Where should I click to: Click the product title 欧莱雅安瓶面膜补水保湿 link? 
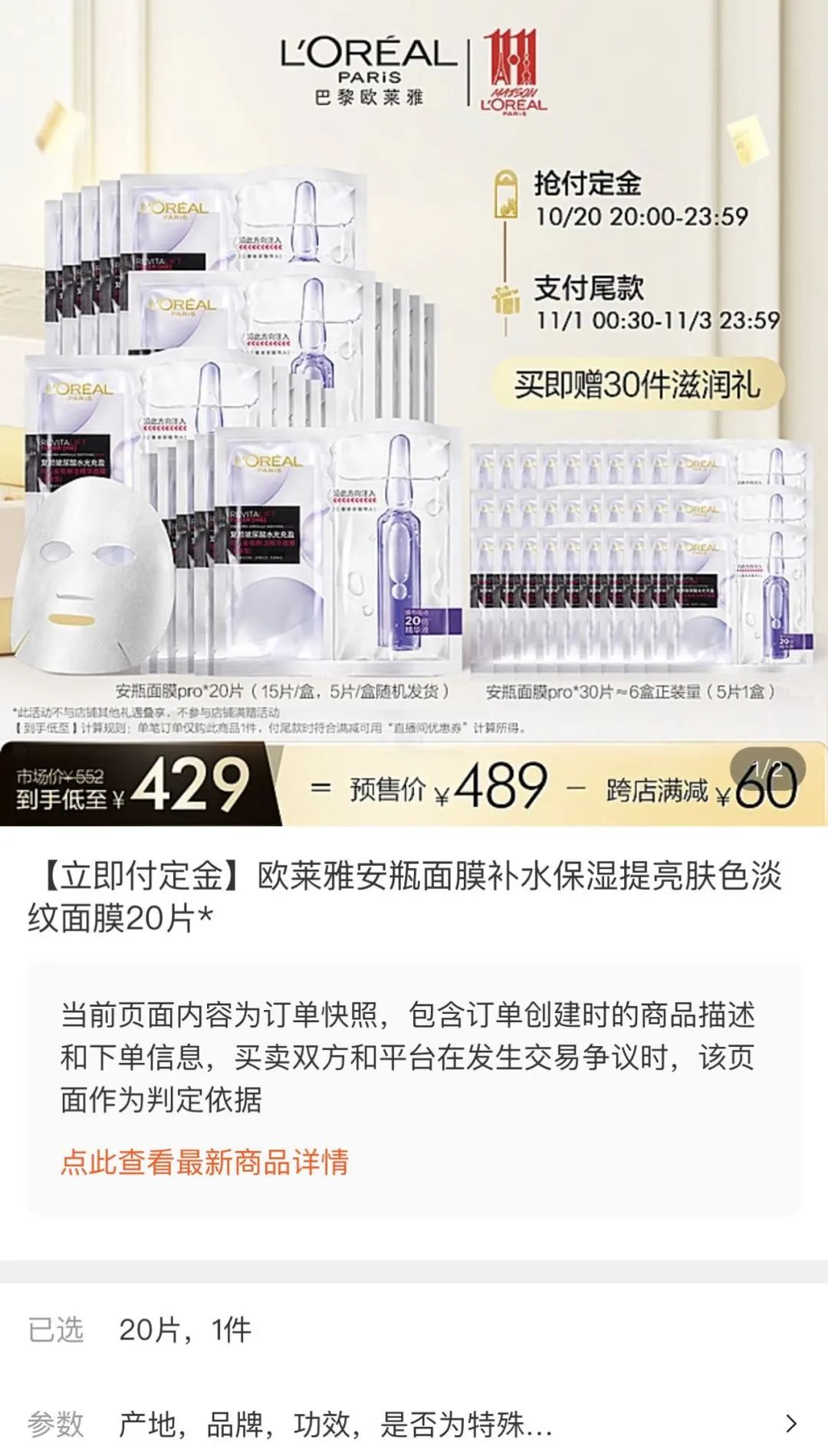coord(414,900)
